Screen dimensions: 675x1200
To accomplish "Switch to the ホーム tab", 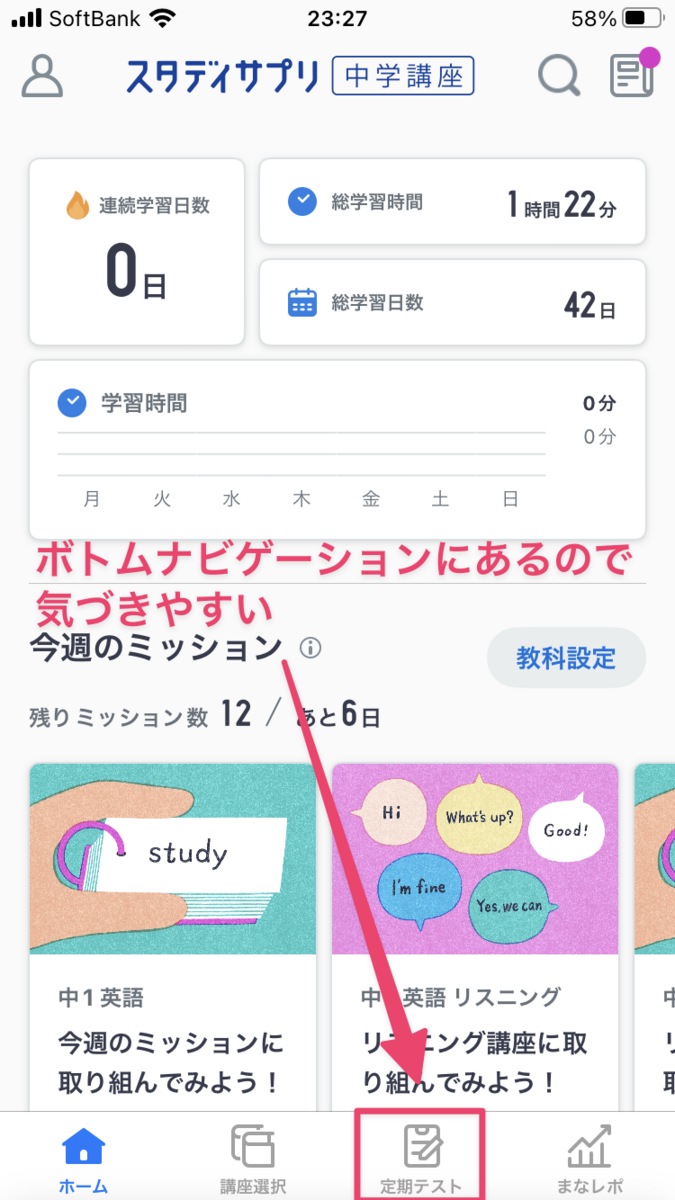I will click(x=84, y=1158).
